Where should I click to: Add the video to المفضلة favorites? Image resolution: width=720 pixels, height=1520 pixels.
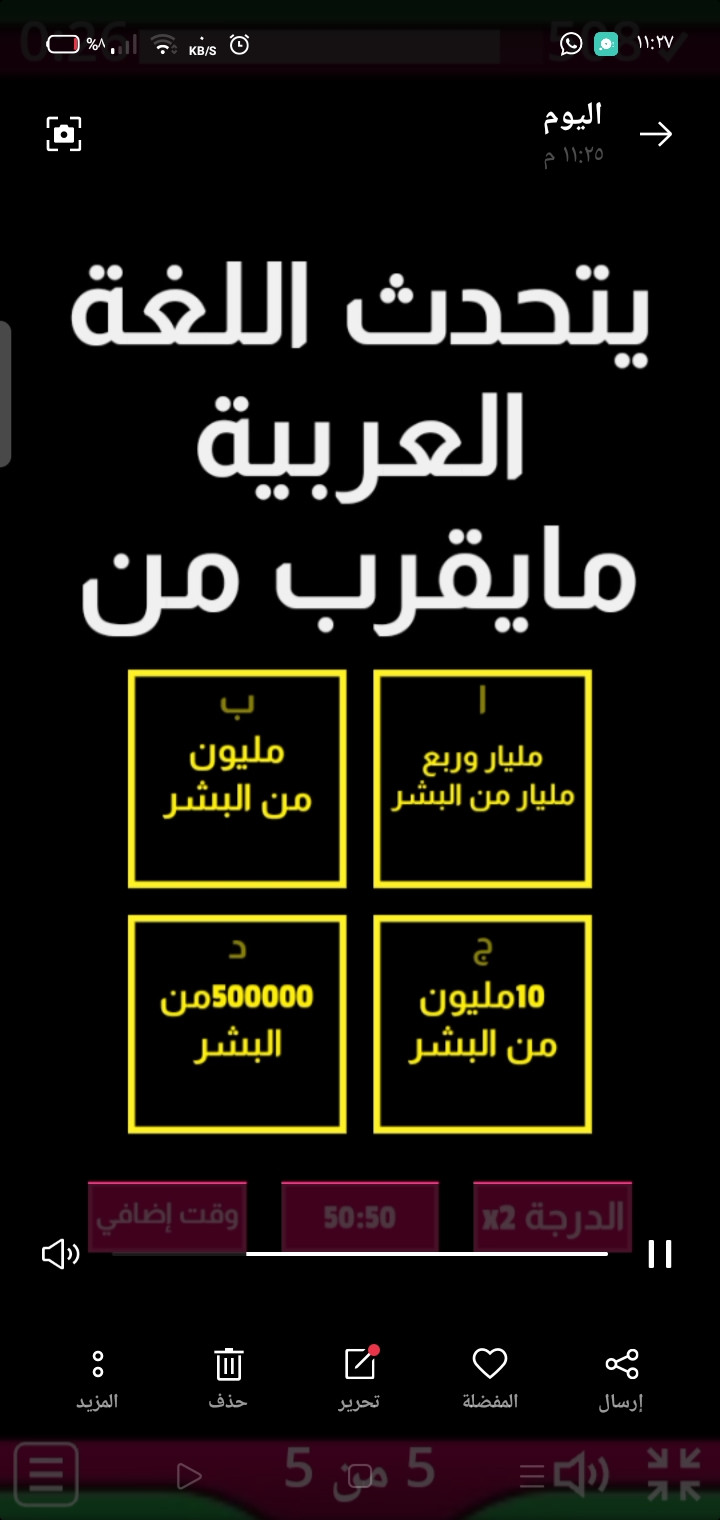[x=490, y=1378]
